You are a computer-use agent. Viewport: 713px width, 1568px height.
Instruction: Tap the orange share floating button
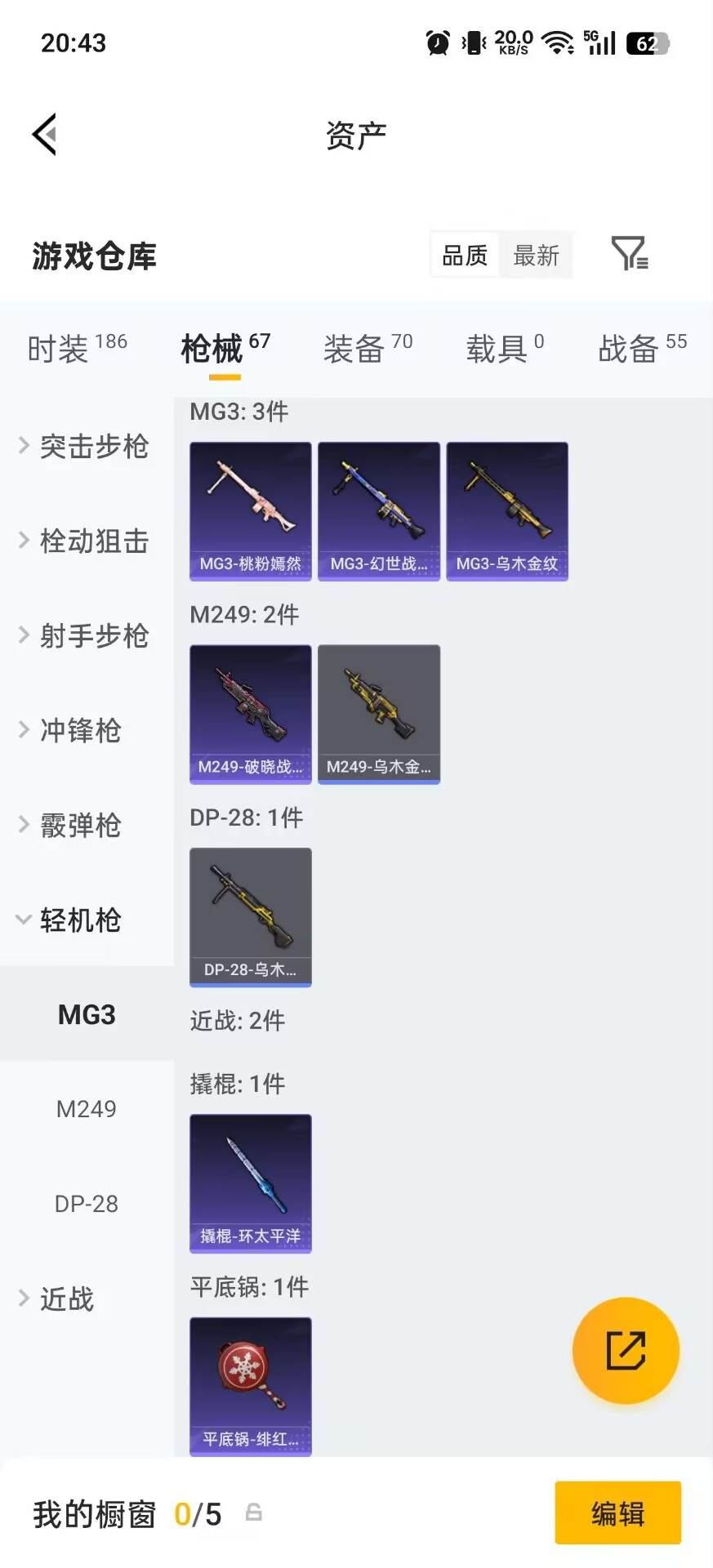[626, 1350]
